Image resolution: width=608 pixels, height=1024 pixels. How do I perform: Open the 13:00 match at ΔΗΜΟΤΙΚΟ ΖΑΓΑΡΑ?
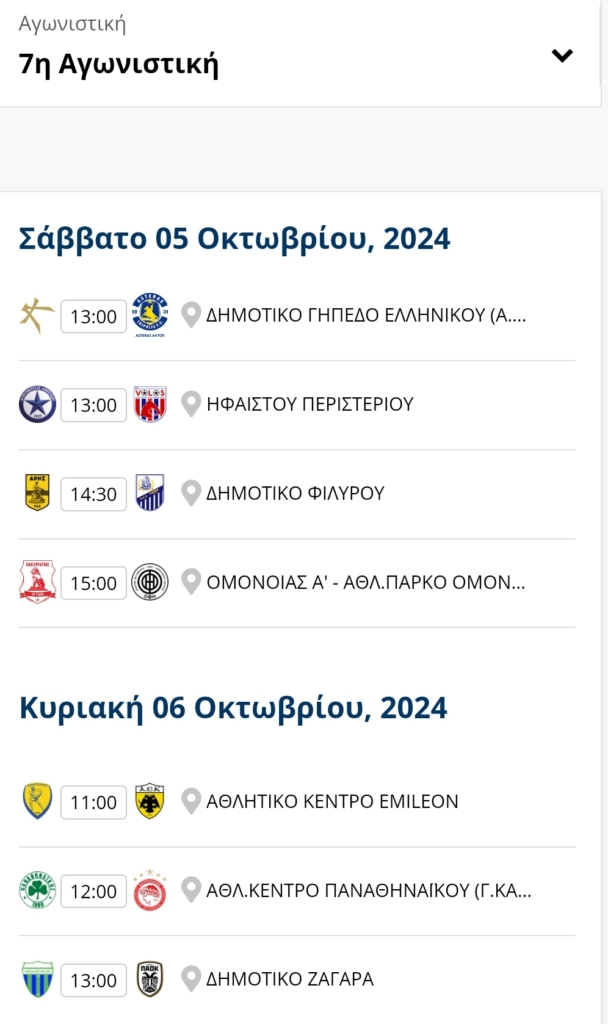297,980
